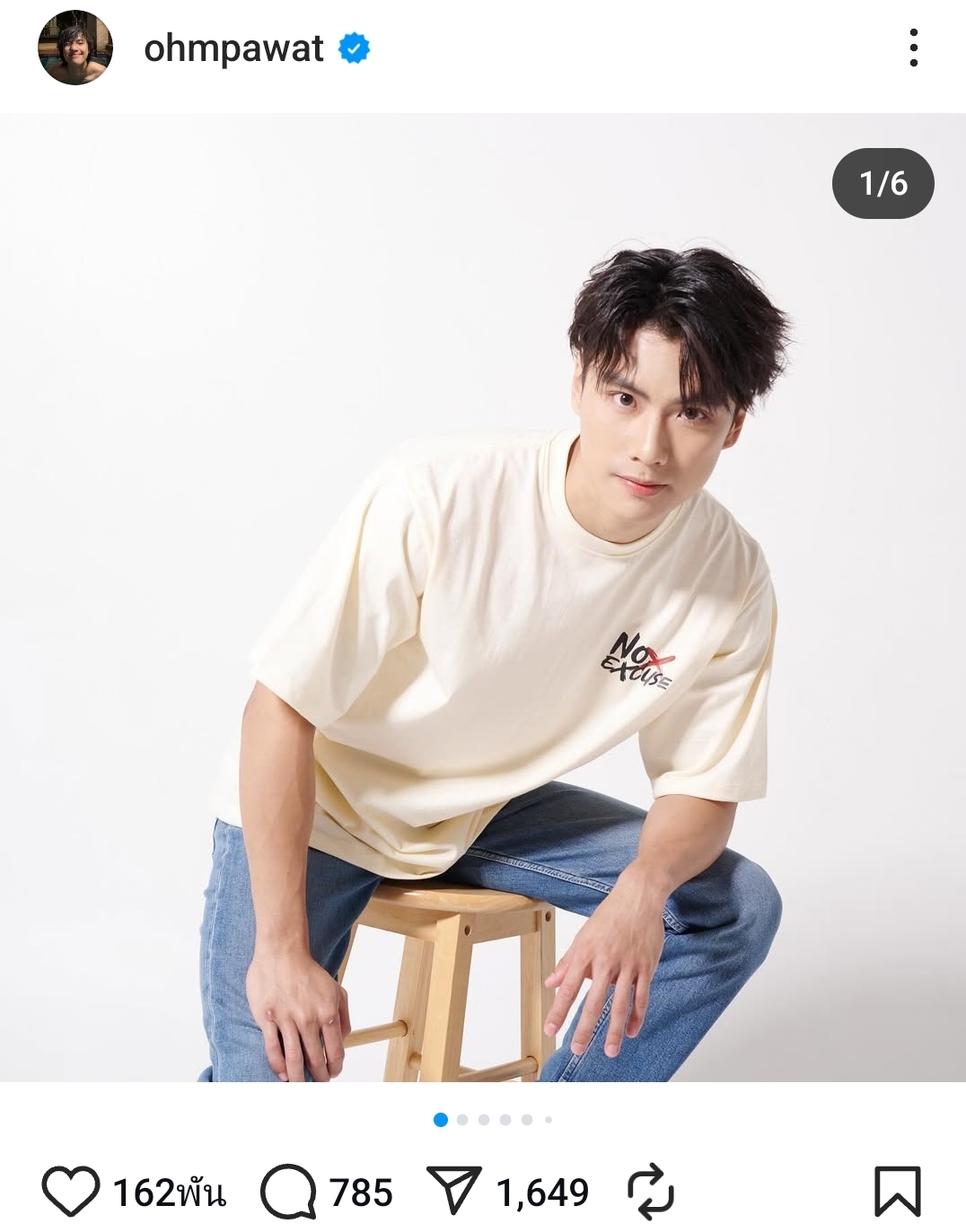This screenshot has height=1232, width=966.
Task: Repost using the looping arrows icon
Action: 650,1192
